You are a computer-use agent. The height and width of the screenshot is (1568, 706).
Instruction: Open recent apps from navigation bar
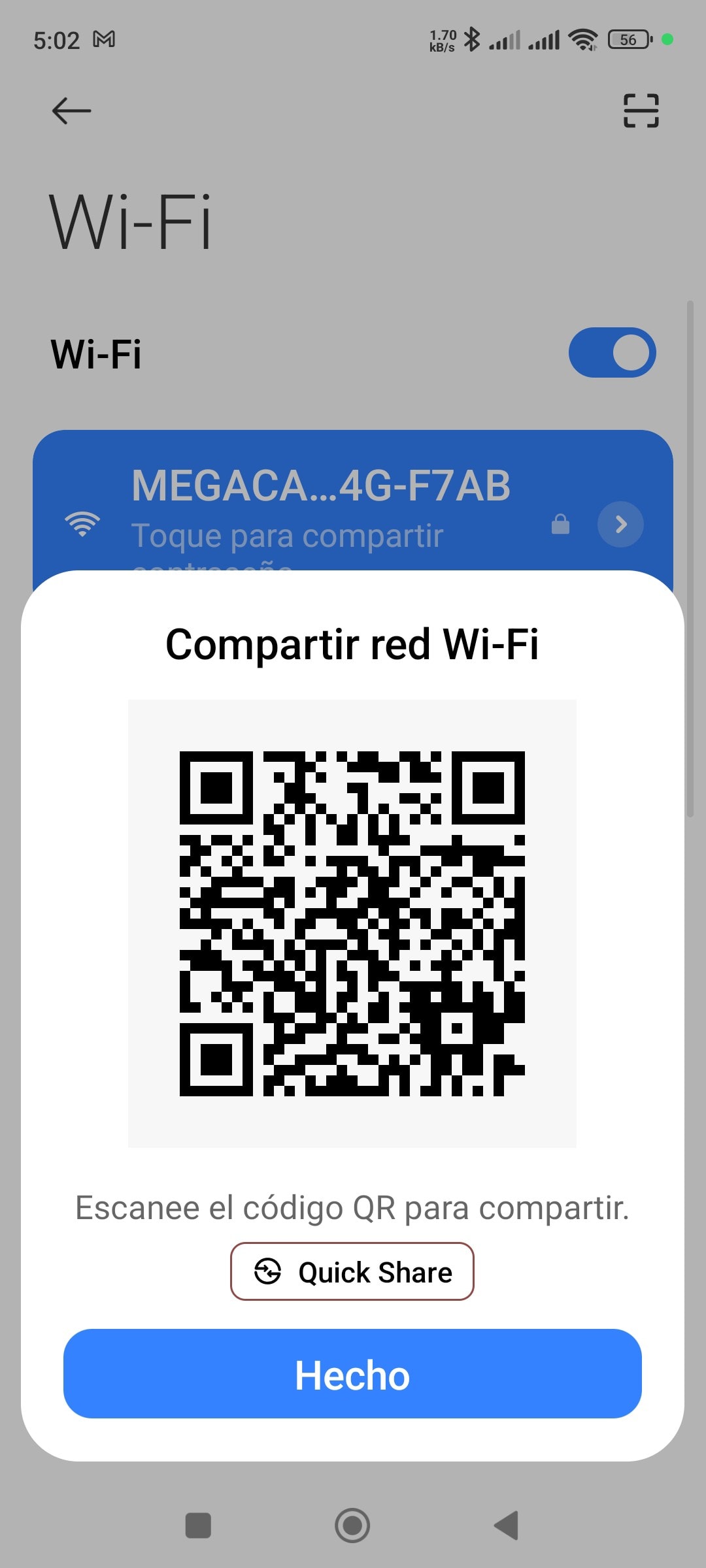(x=198, y=1526)
